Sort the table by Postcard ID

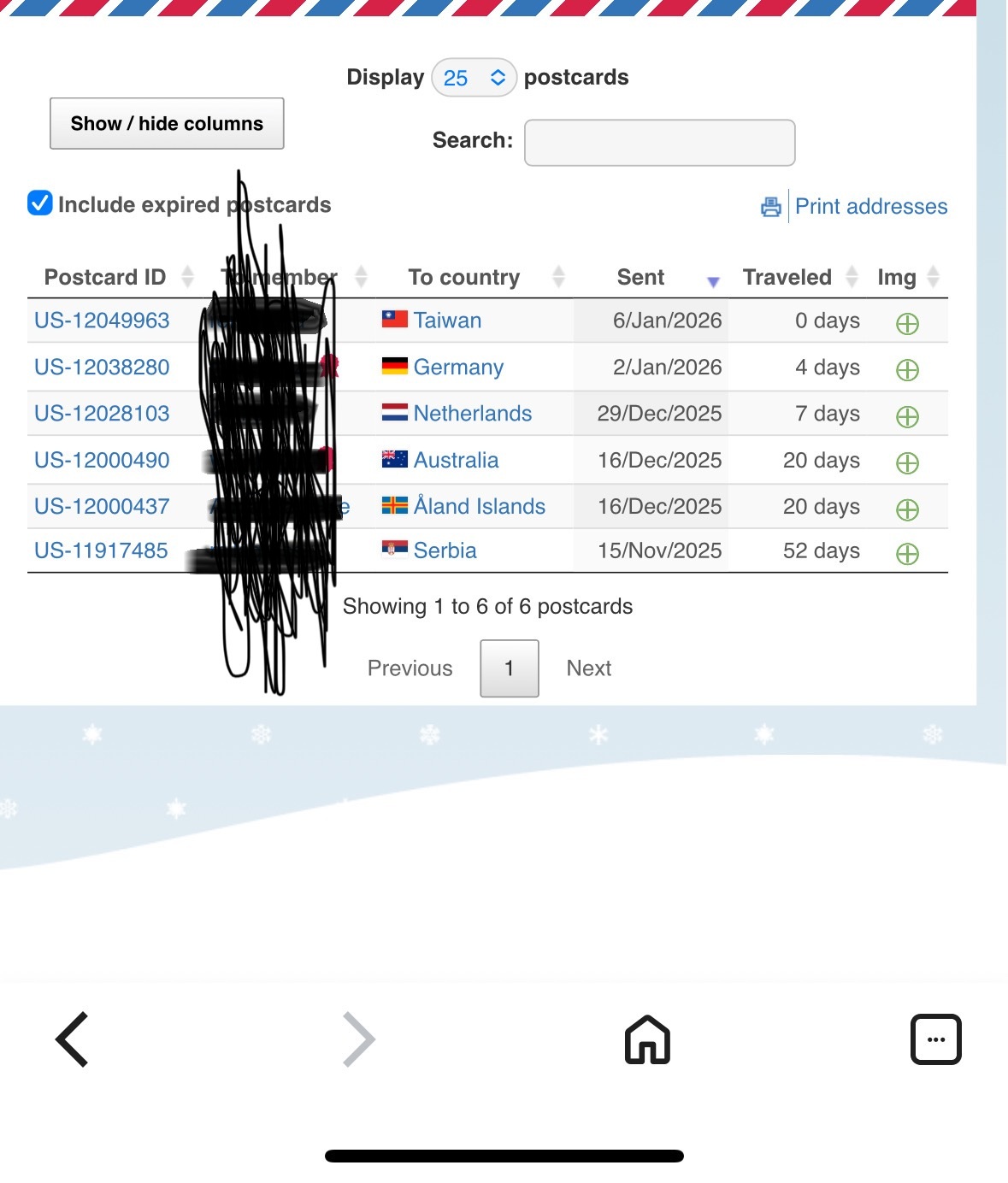105,277
